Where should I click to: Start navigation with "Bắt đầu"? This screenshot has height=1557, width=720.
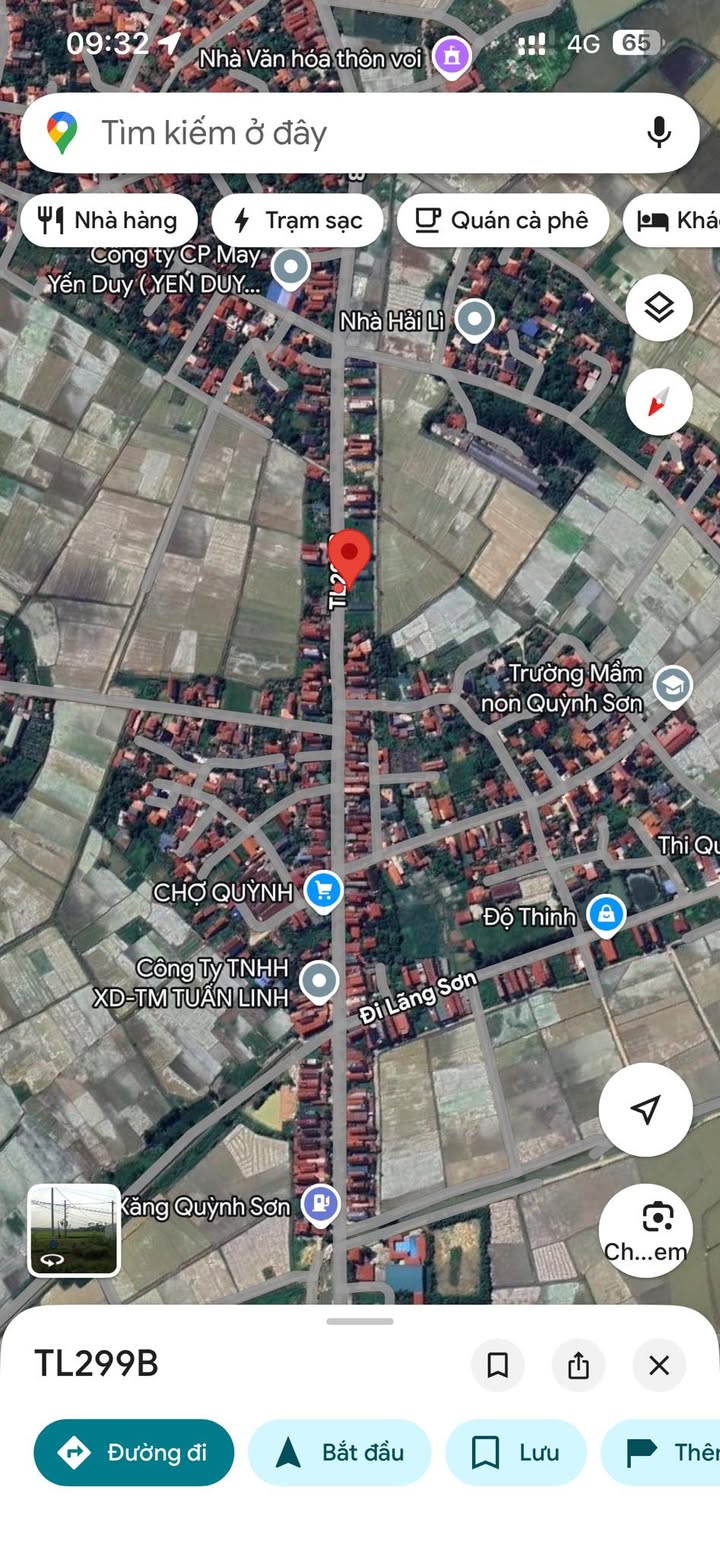340,1452
